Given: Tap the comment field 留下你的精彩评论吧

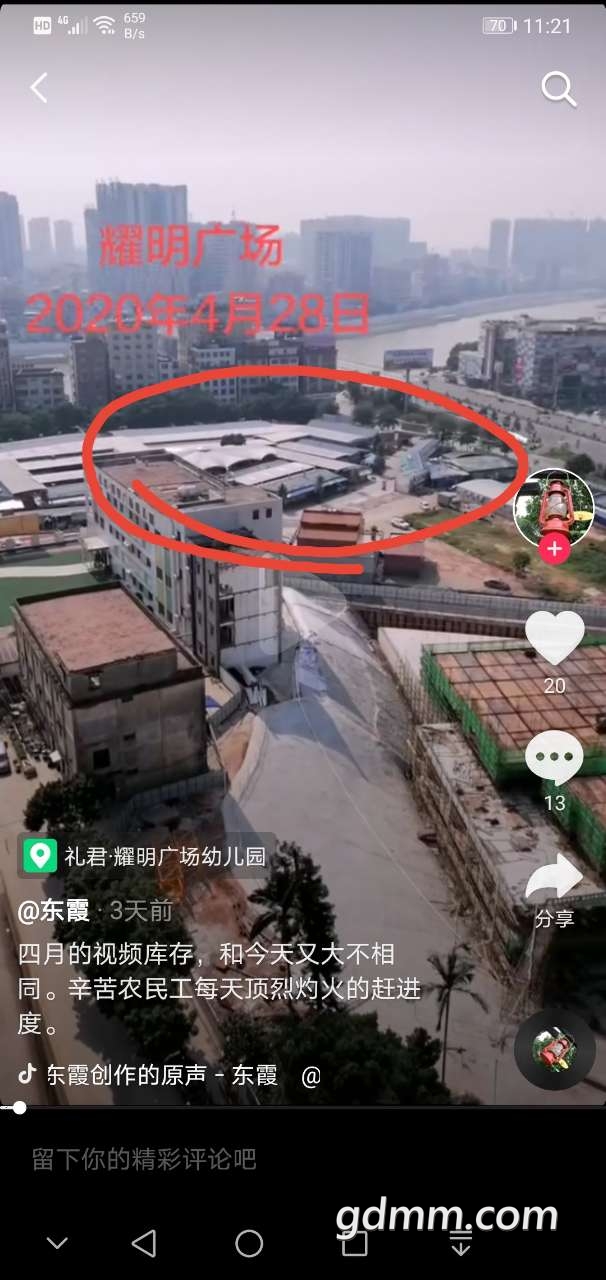Looking at the screenshot, I should click(145, 1159).
